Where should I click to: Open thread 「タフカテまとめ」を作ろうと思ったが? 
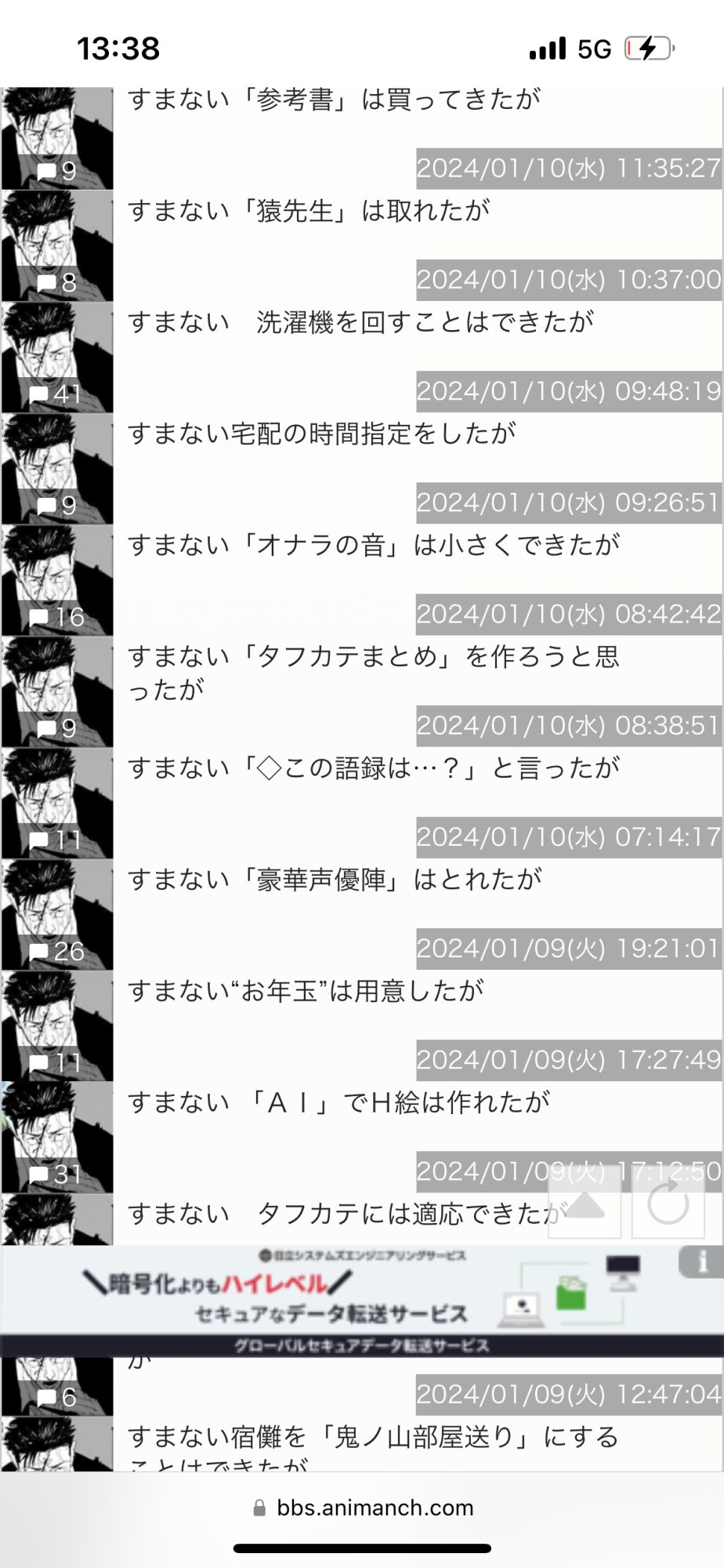(x=374, y=673)
